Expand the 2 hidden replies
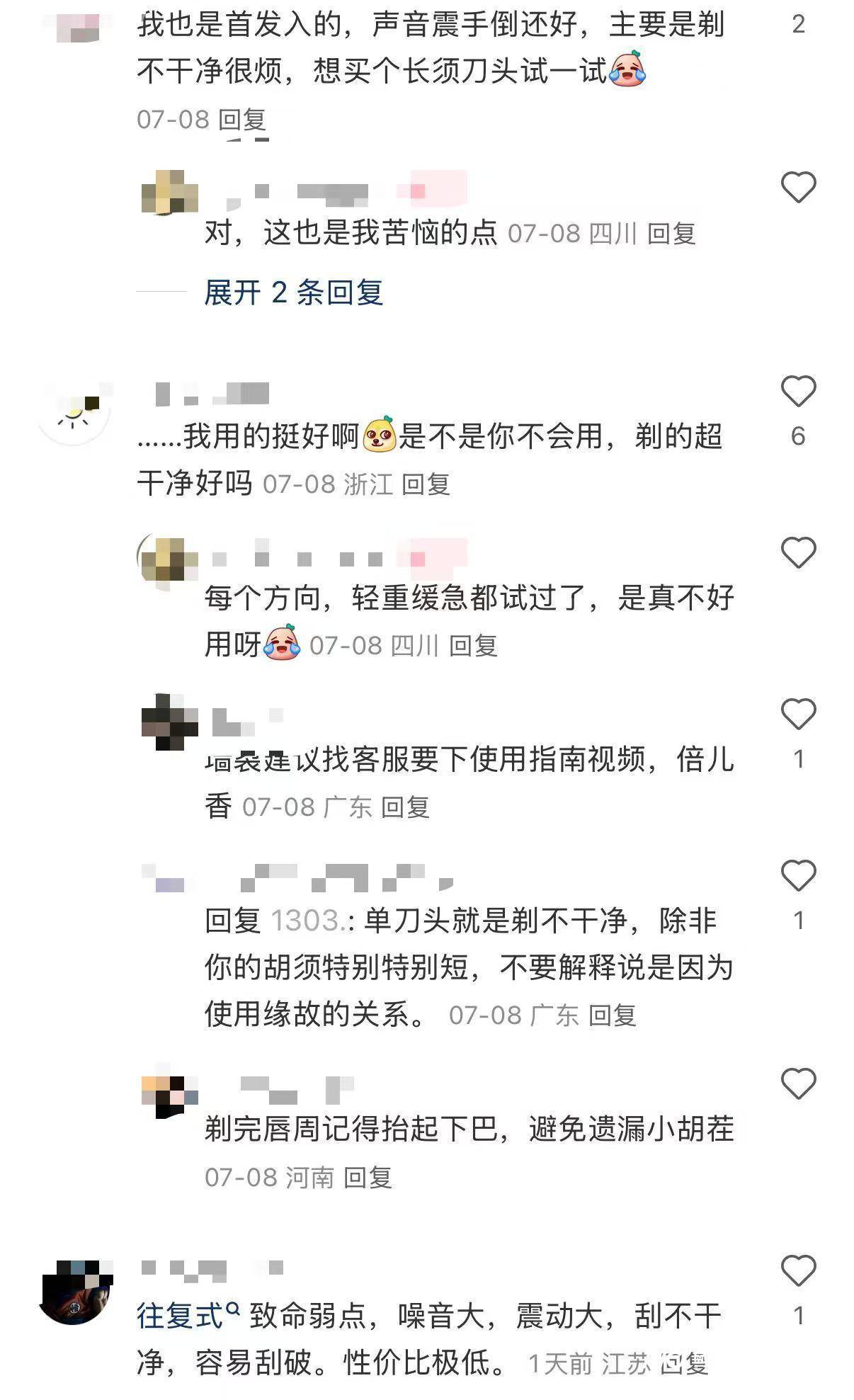 (293, 292)
